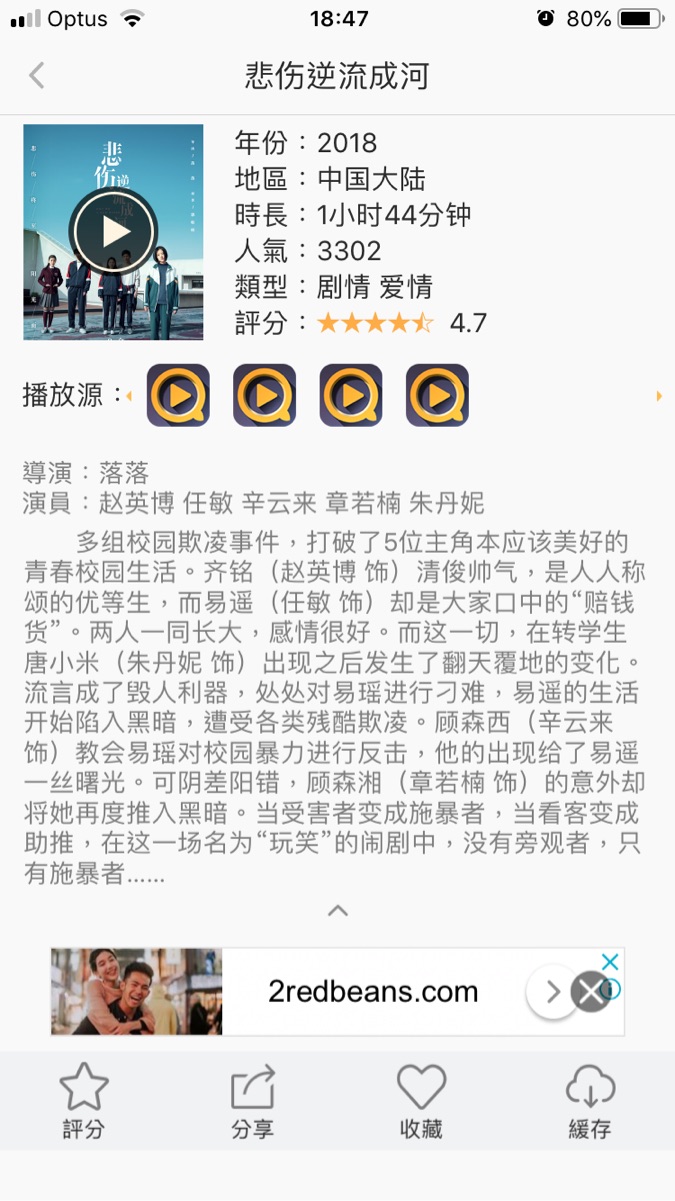This screenshot has width=675, height=1201.
Task: Show previous playback sources with left arrow
Action: (129, 397)
